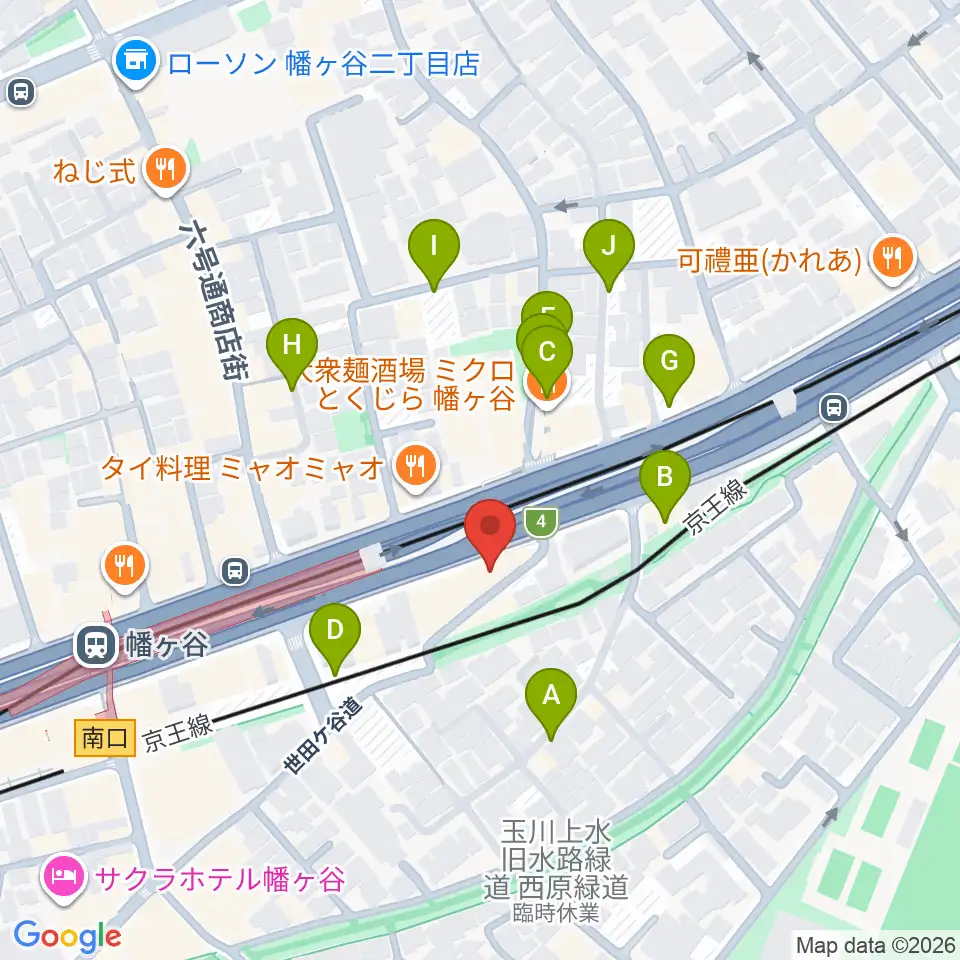Open タイ料理 ミャオミャオ restaurant pin
The image size is (960, 960).
pos(416,468)
